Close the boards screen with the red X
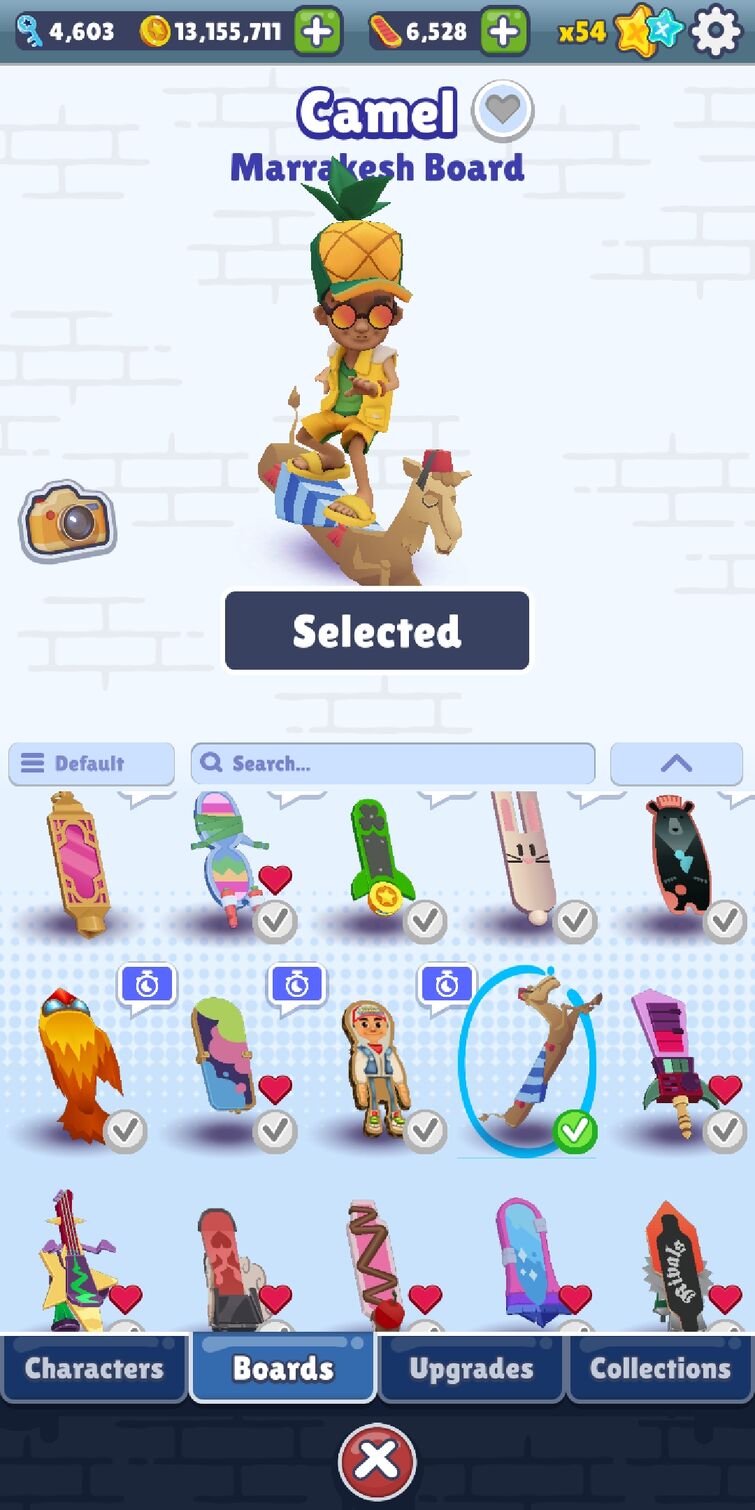 coord(377,1461)
